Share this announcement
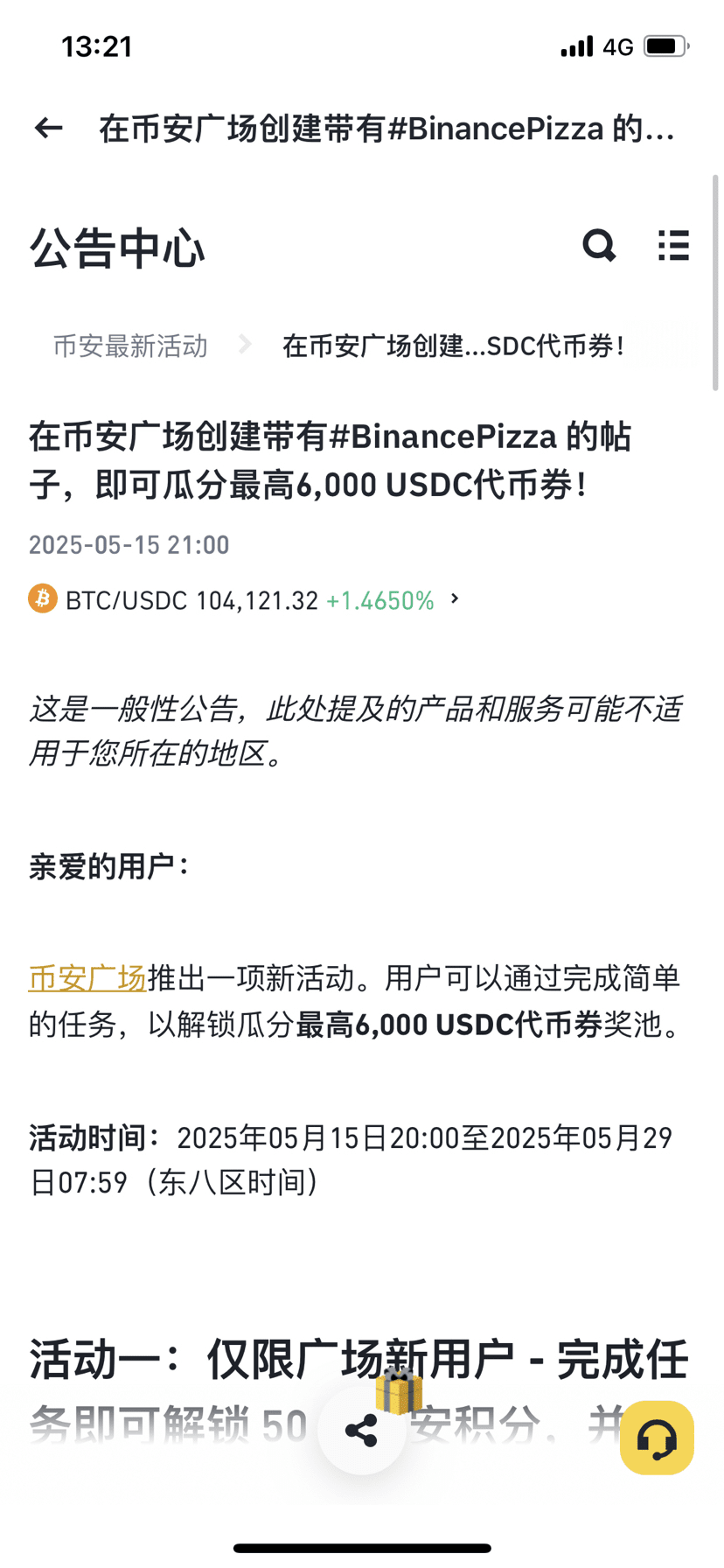The height and width of the screenshot is (1568, 724). [x=361, y=1431]
